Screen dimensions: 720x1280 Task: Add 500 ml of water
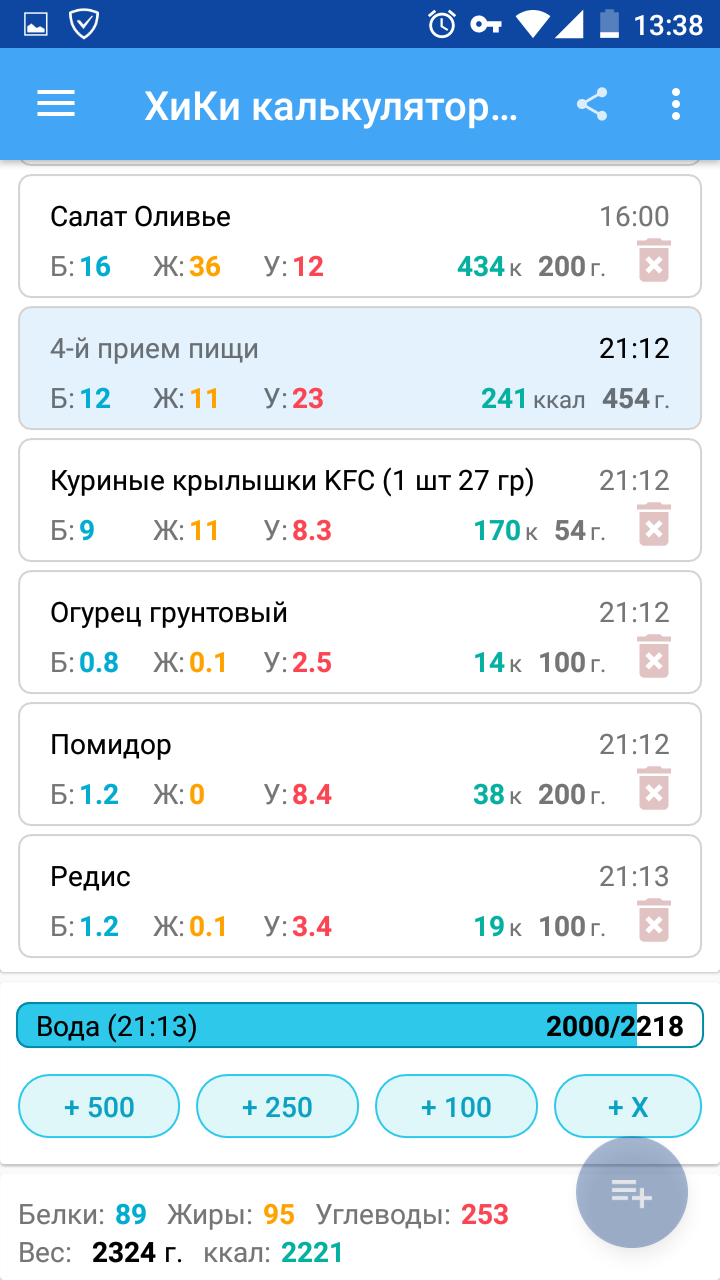[99, 1107]
